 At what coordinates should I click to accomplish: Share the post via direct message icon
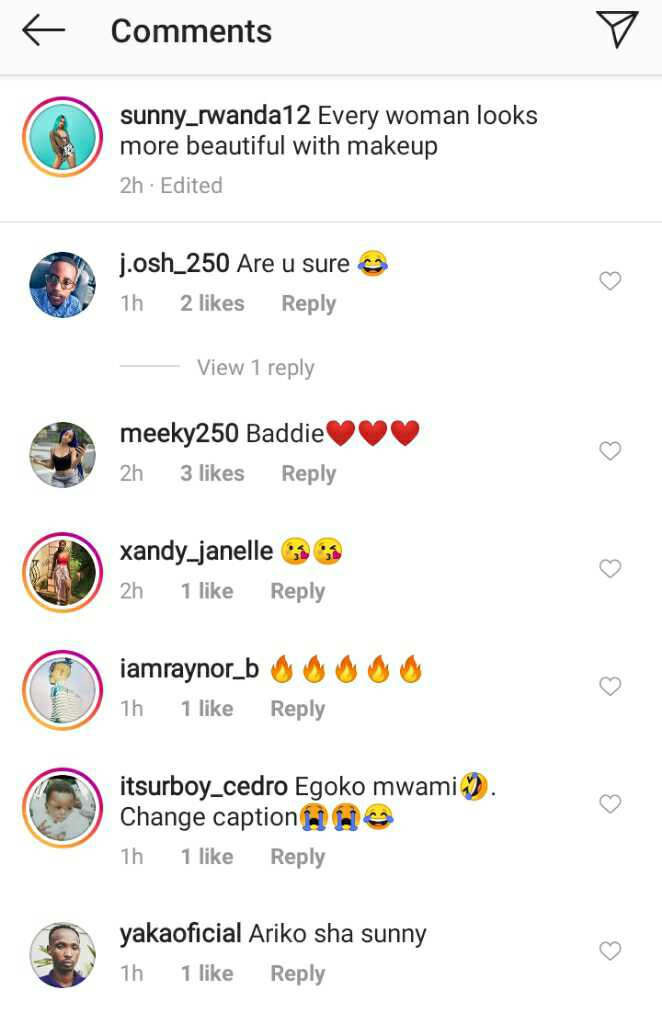(616, 30)
